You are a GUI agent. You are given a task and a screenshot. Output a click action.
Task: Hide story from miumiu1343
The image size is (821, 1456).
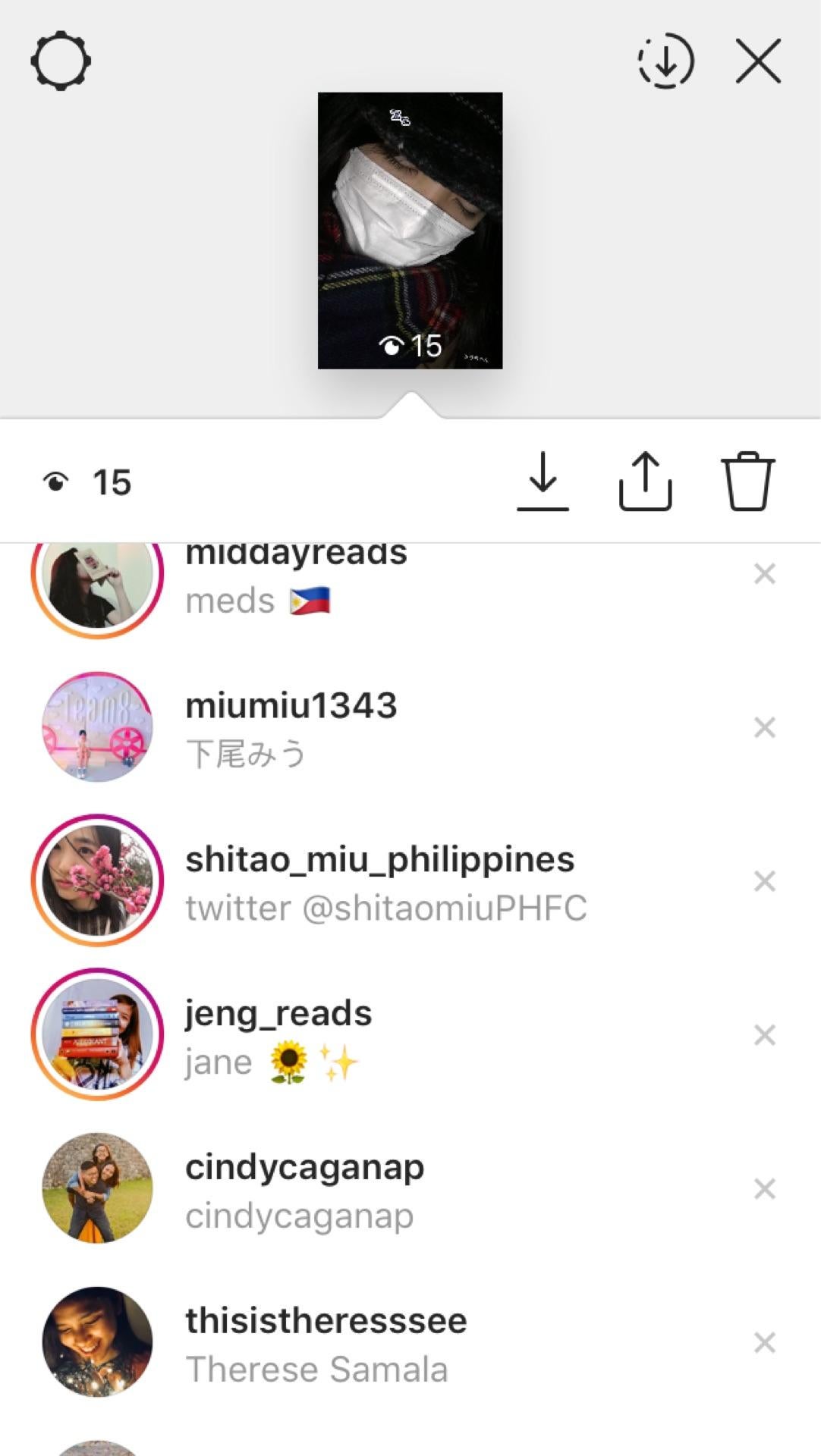tap(764, 728)
